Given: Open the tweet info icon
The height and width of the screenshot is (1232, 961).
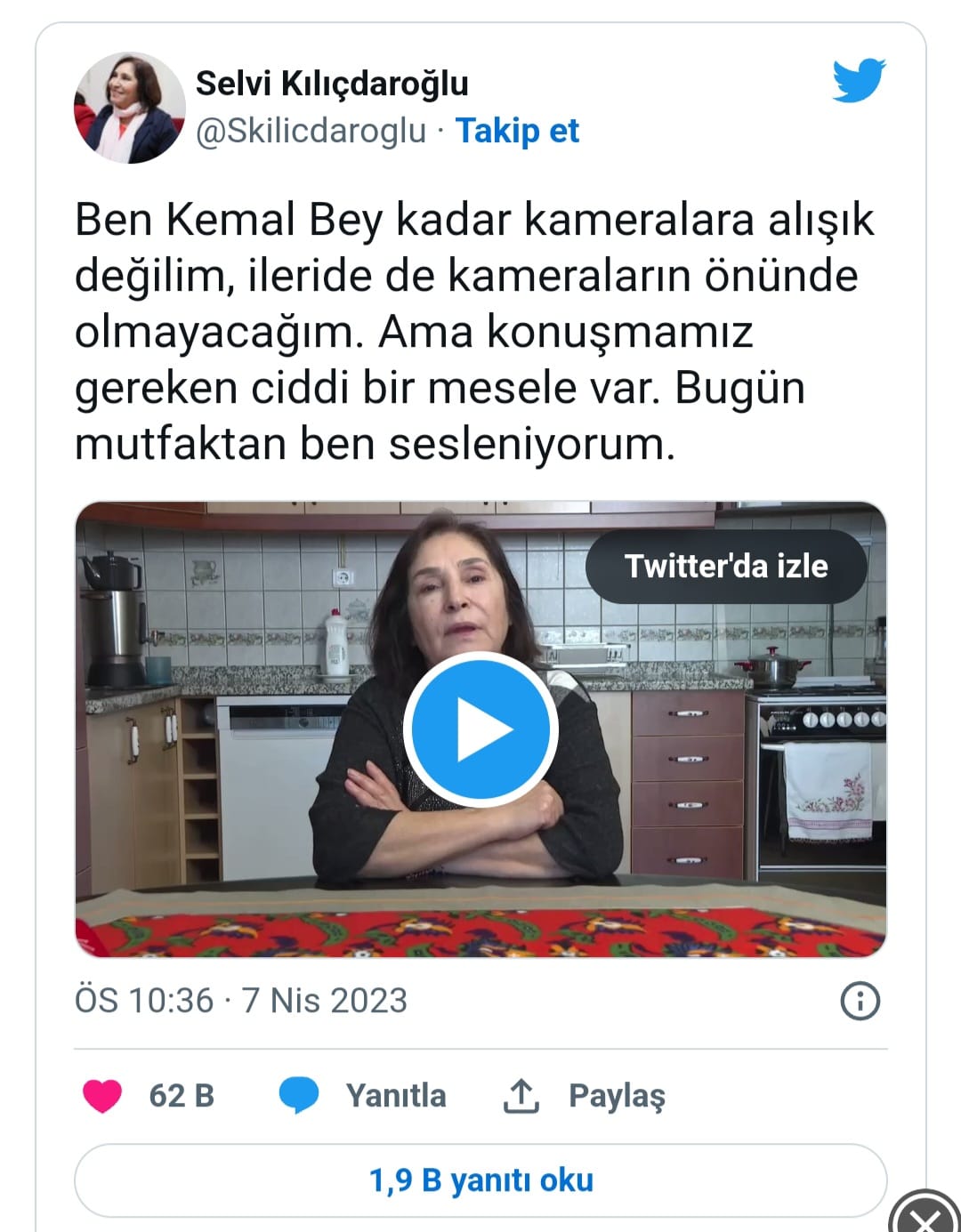Looking at the screenshot, I should point(860,1001).
